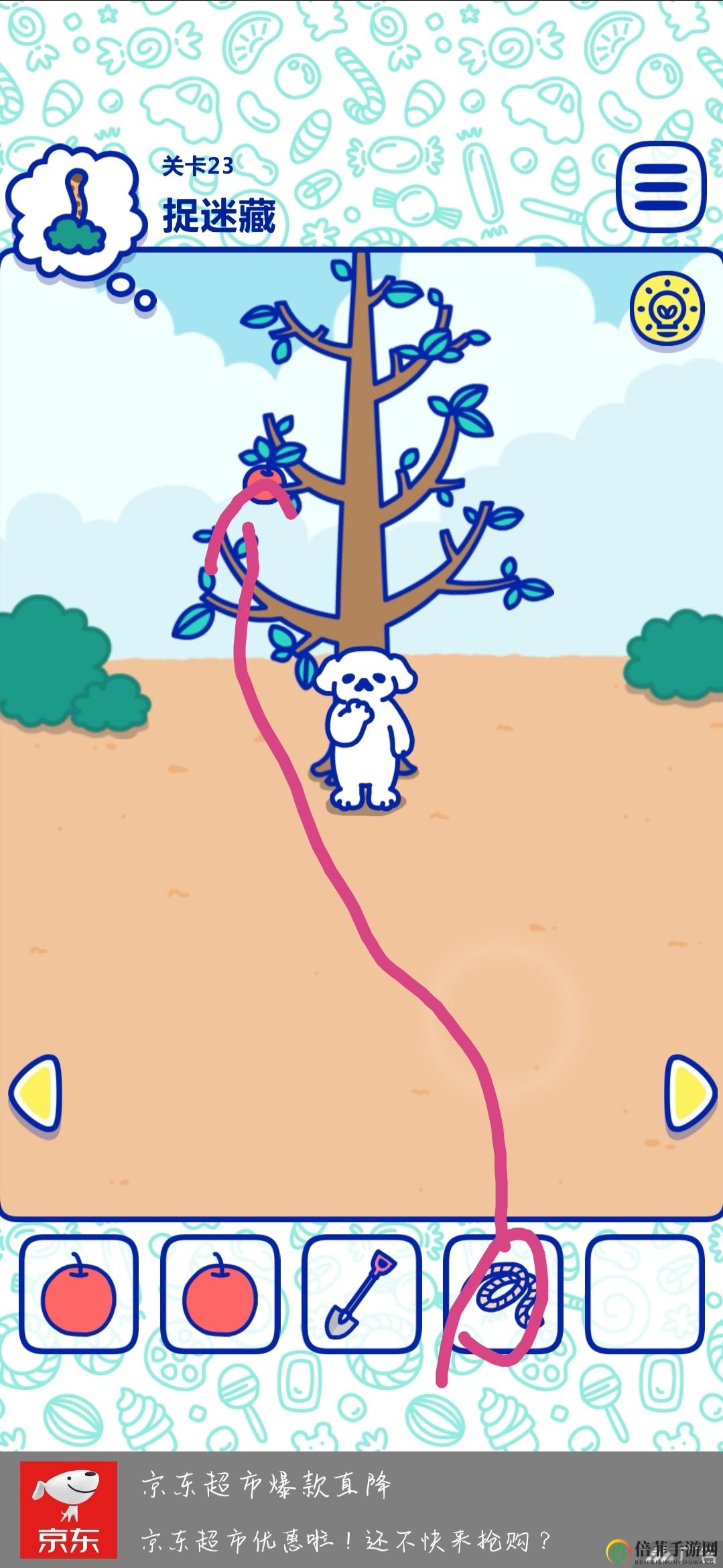
Task: Tap the white dog by the tree
Action: [x=365, y=730]
